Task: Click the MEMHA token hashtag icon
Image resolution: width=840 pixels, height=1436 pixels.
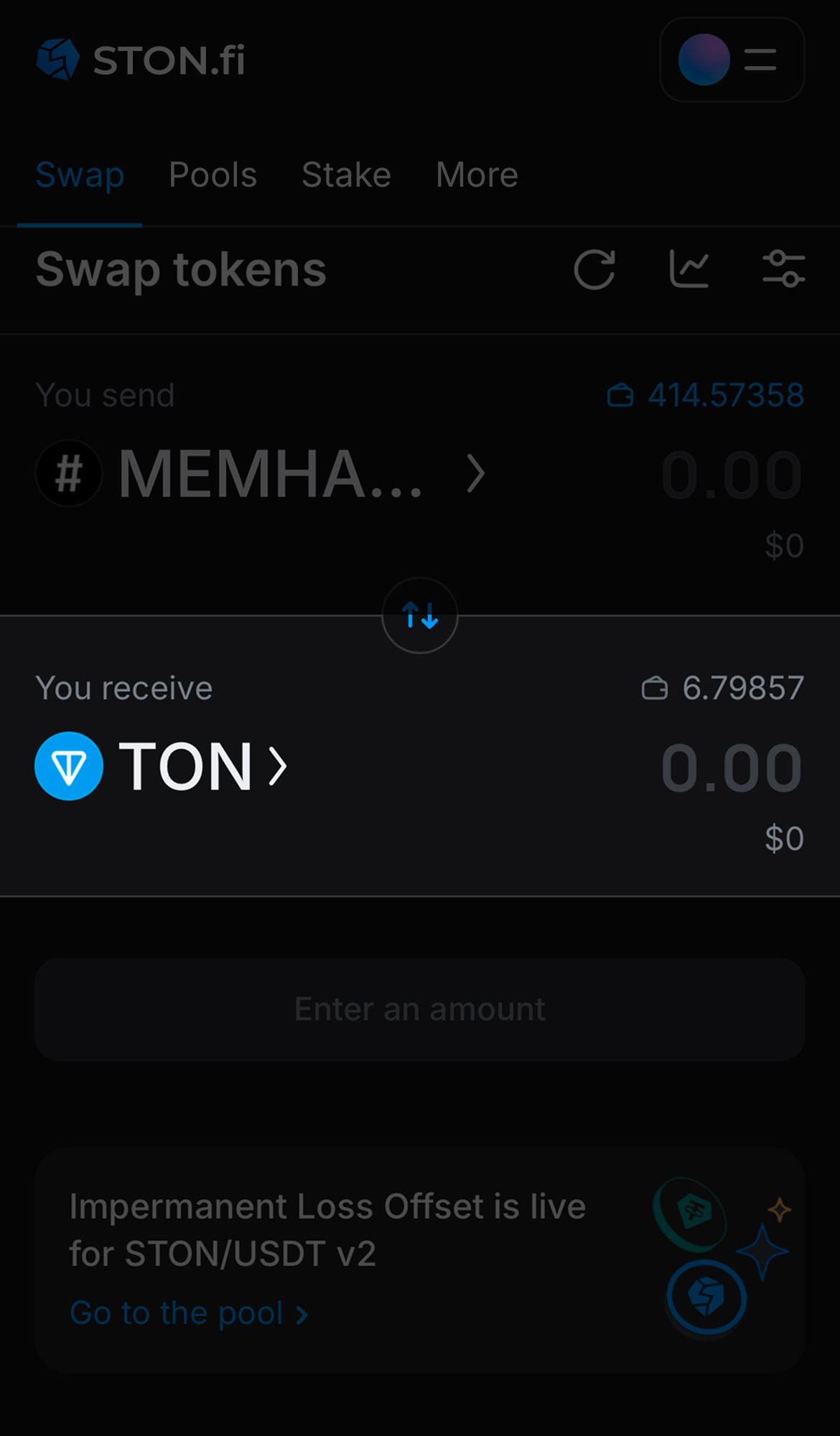Action: click(x=69, y=473)
